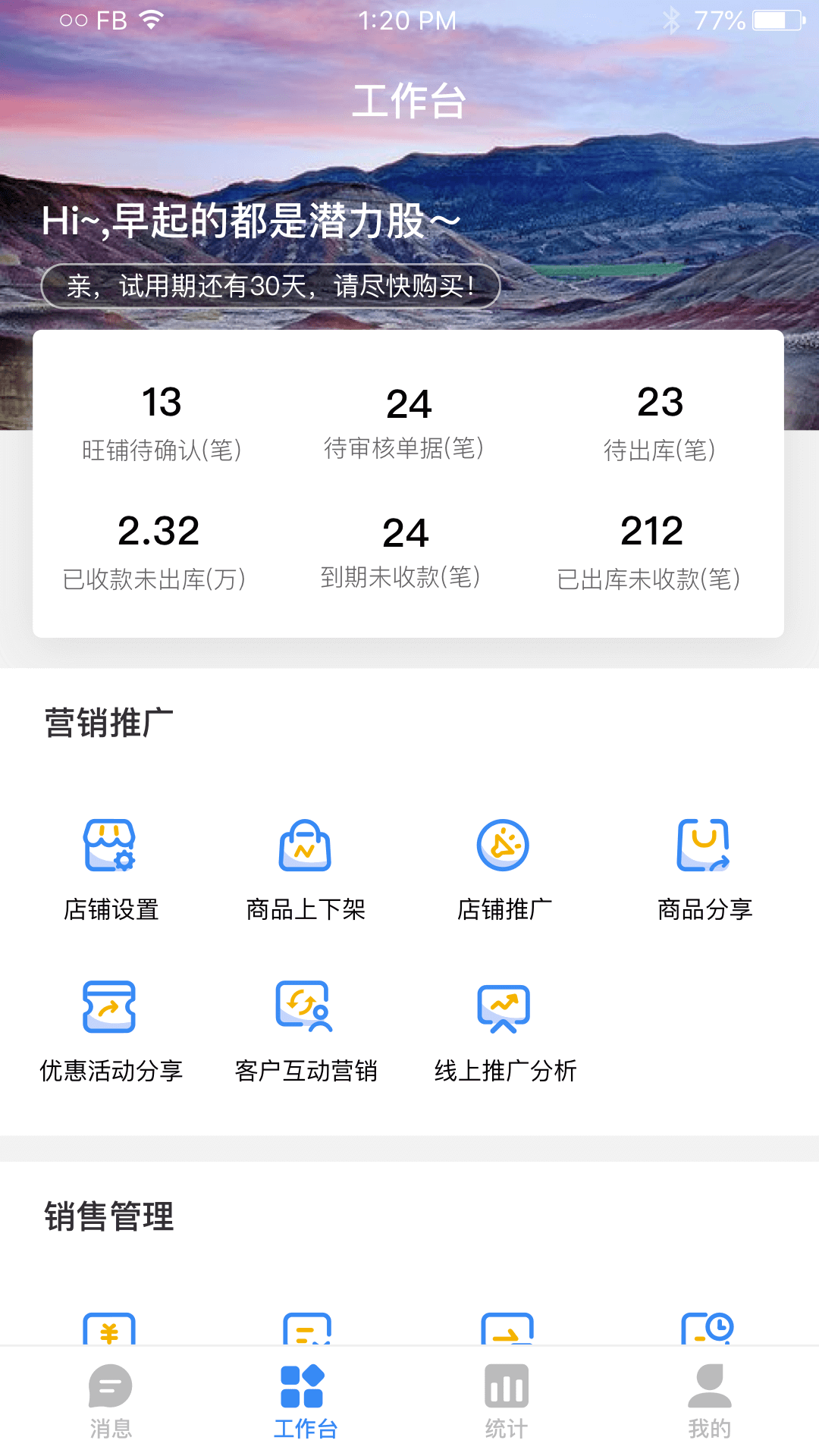The image size is (819, 1456).
Task: Switch to the 消息 messages tab
Action: tap(111, 1403)
